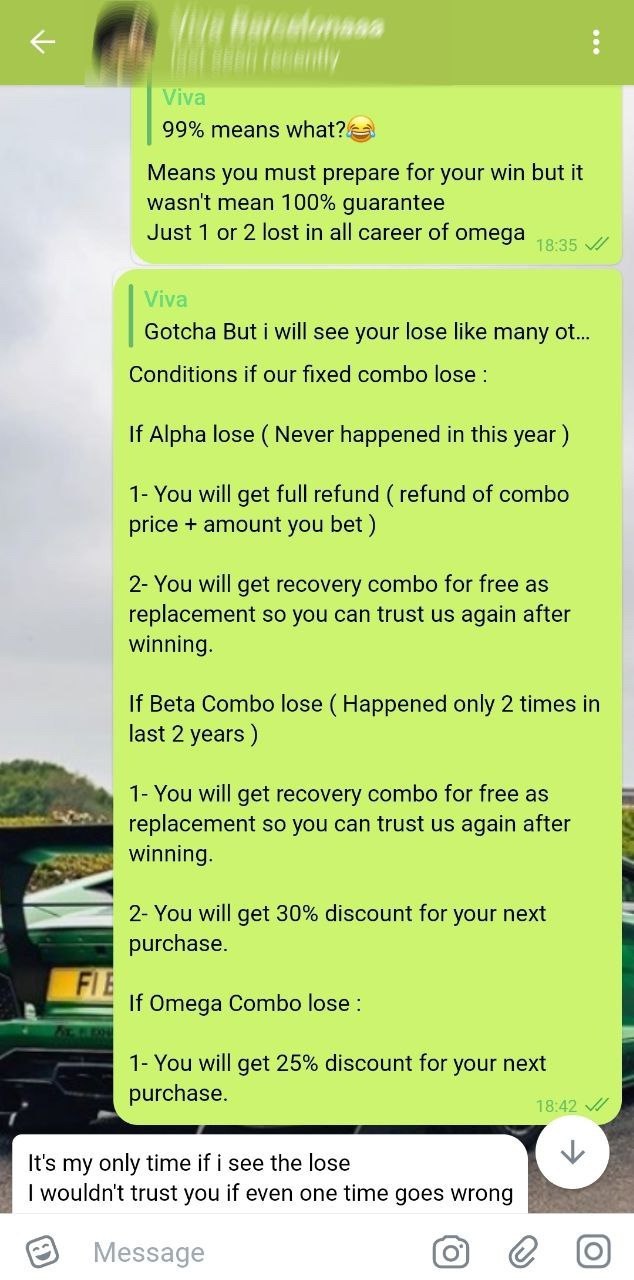
Task: Open the contact's profile picture
Action: pos(123,44)
